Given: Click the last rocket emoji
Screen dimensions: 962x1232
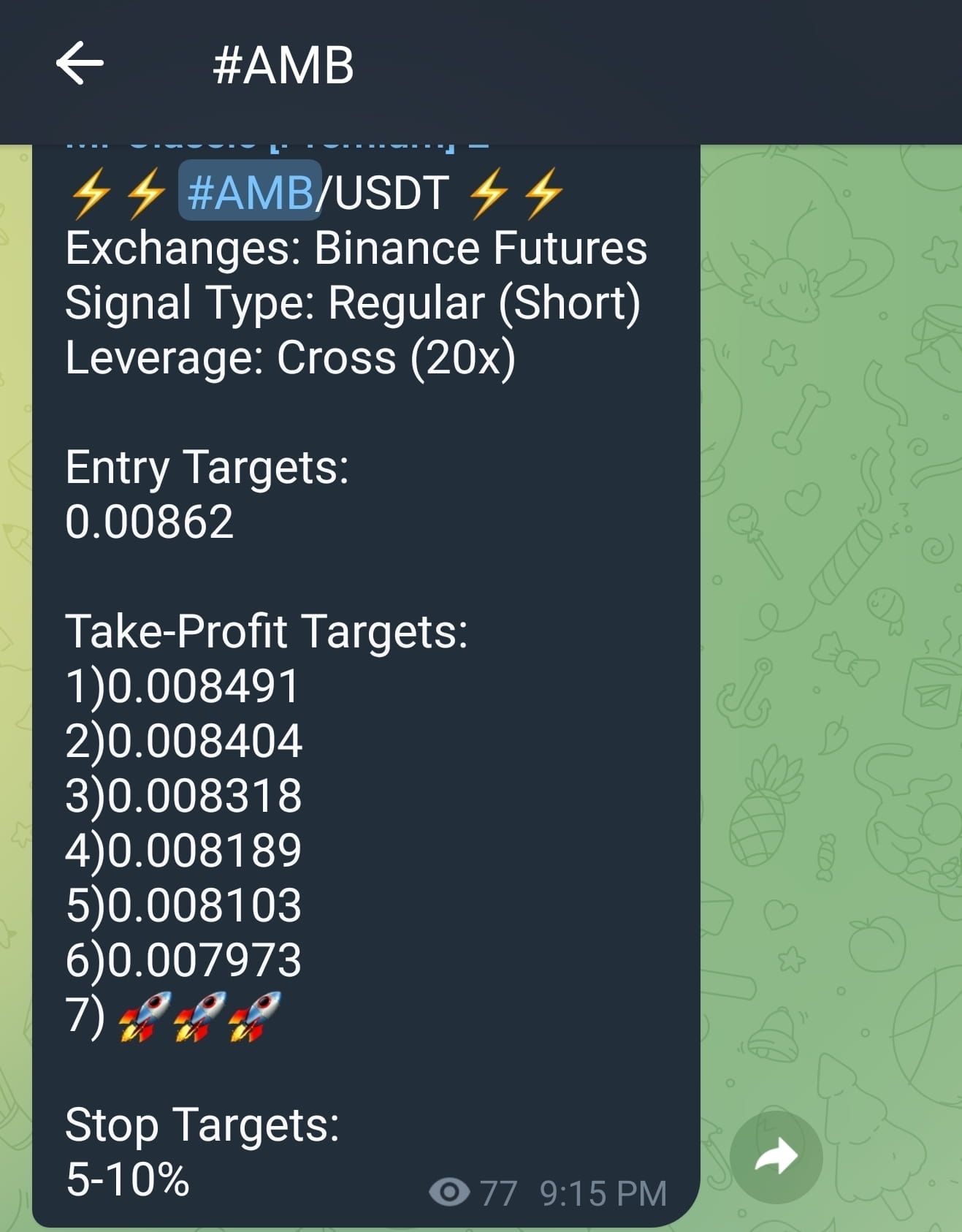Looking at the screenshot, I should (254, 1015).
